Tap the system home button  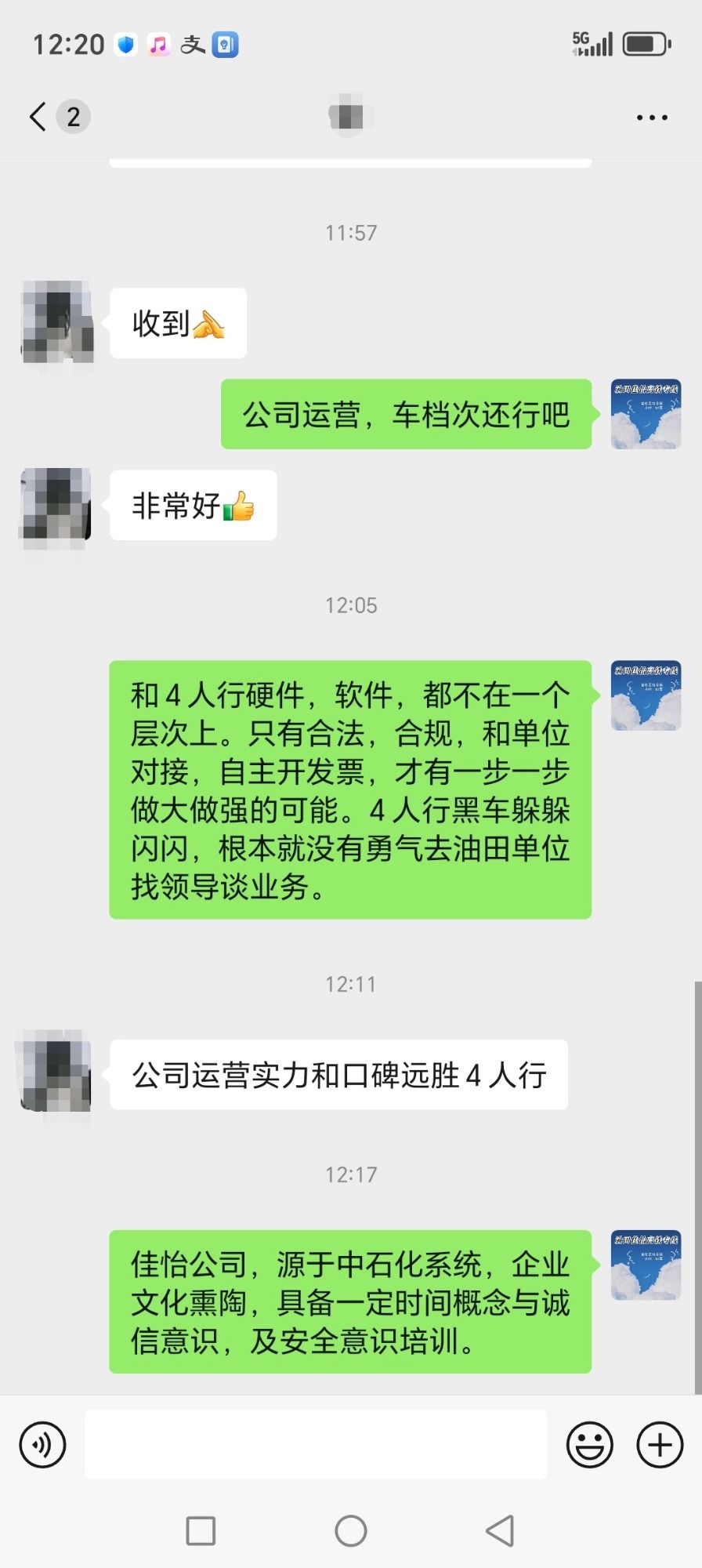[350, 1530]
